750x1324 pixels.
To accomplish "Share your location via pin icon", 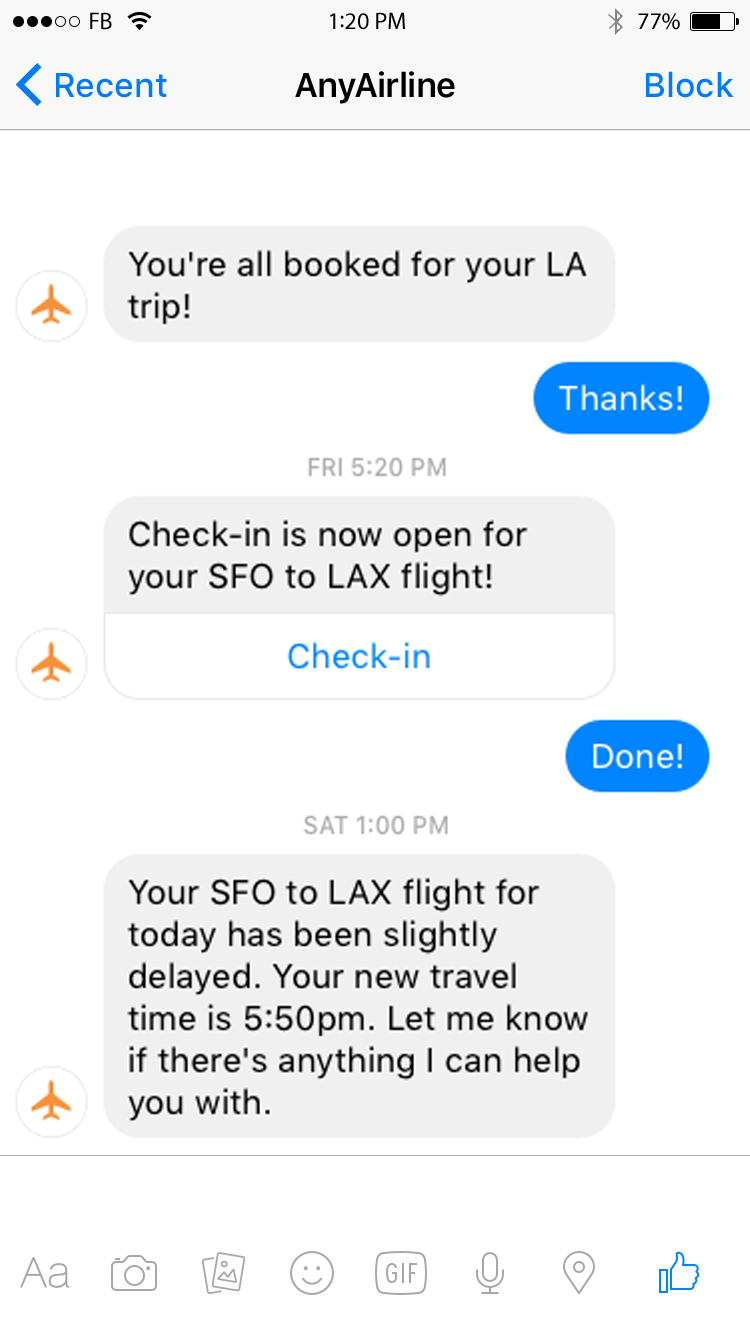I will [579, 1273].
